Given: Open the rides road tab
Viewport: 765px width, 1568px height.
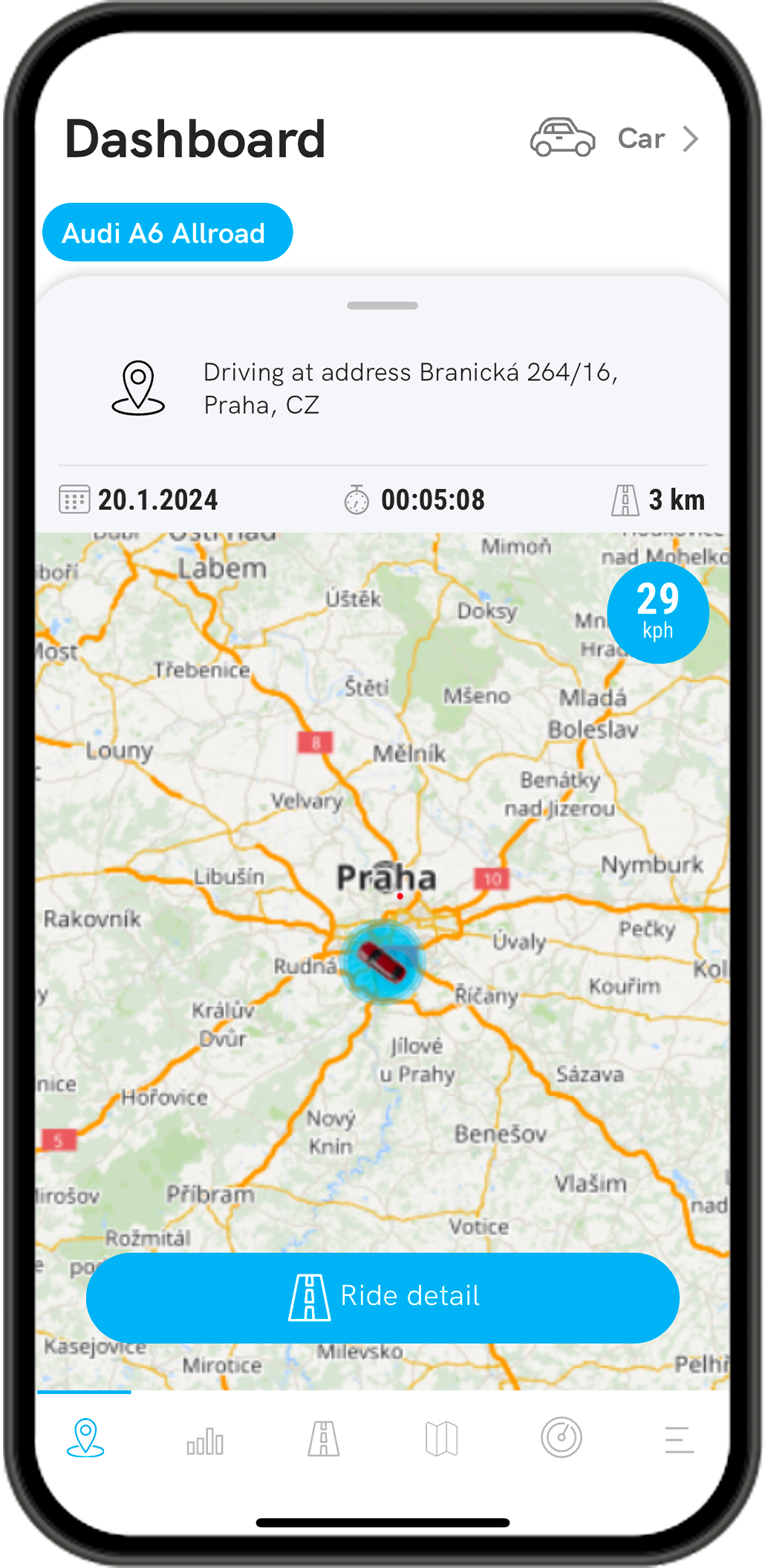Looking at the screenshot, I should click(324, 1439).
